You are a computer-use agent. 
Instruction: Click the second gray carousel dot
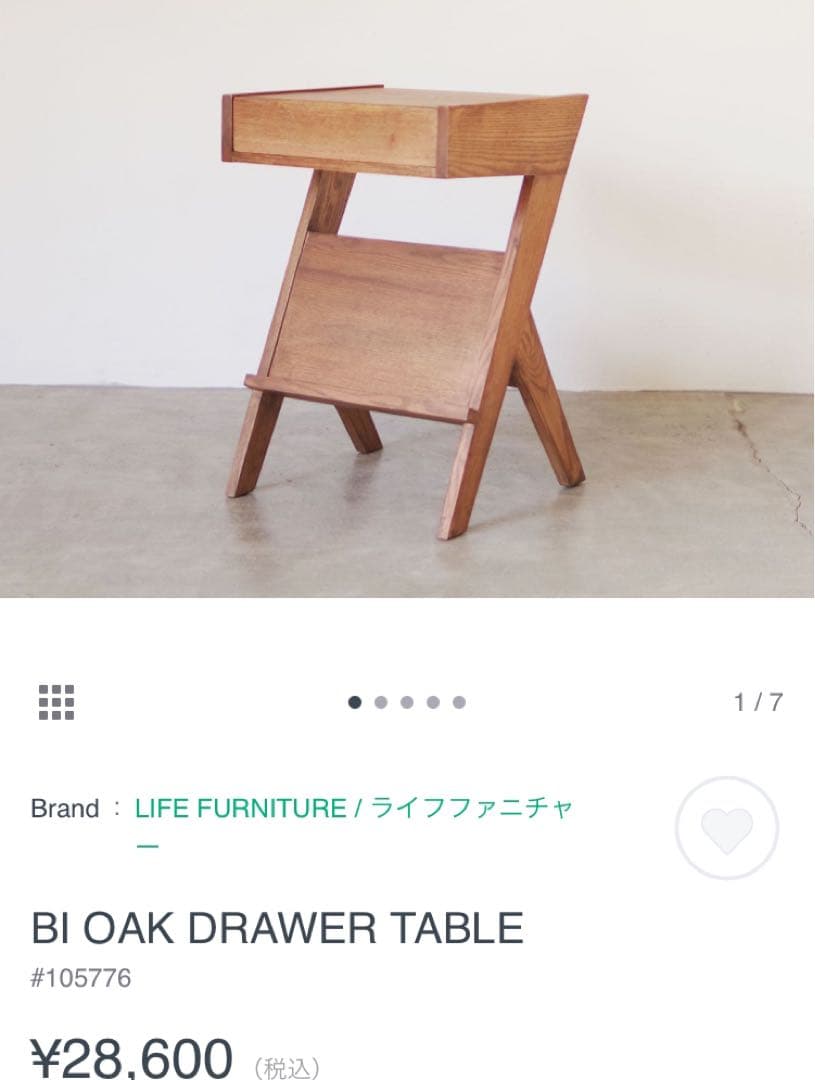[379, 700]
